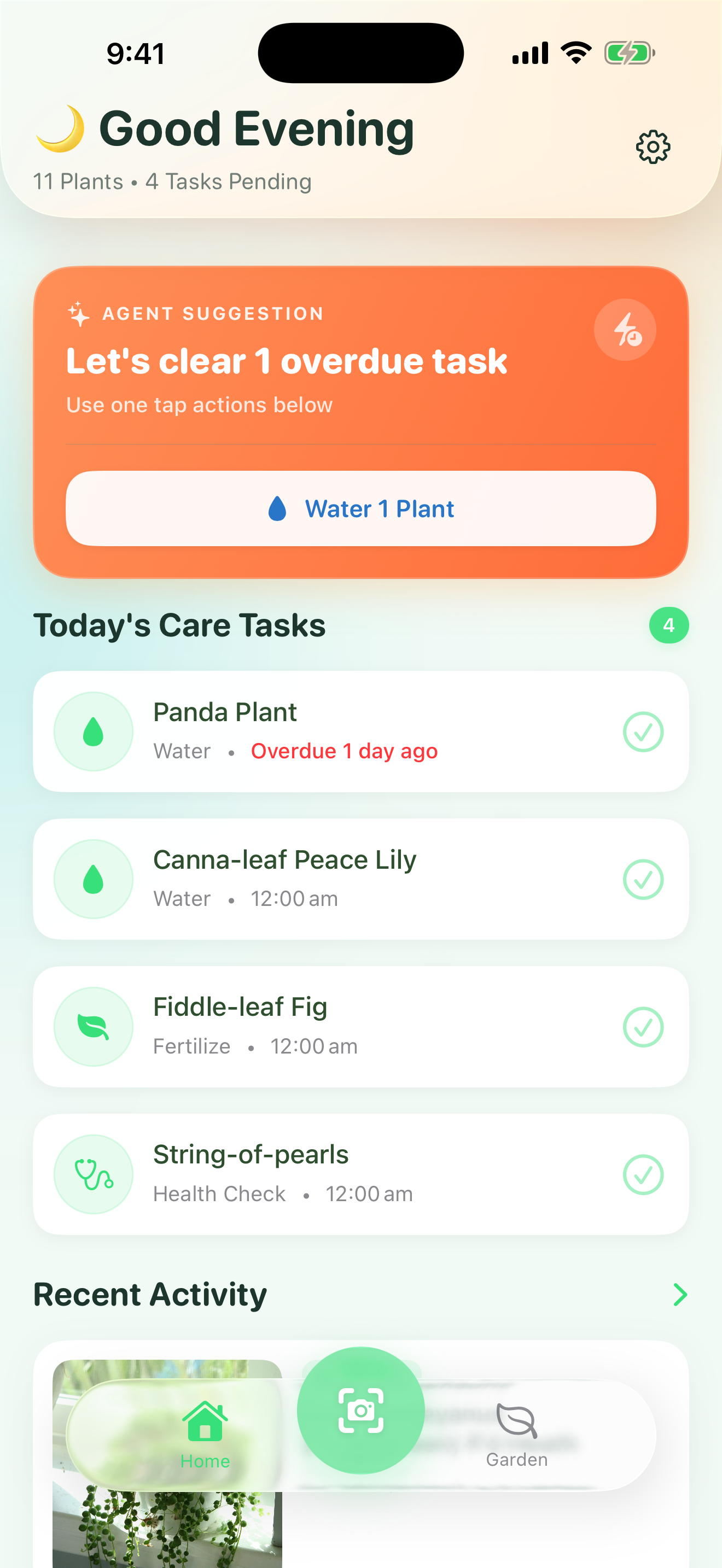
Task: Tap the battery charging indicator
Action: (x=627, y=52)
